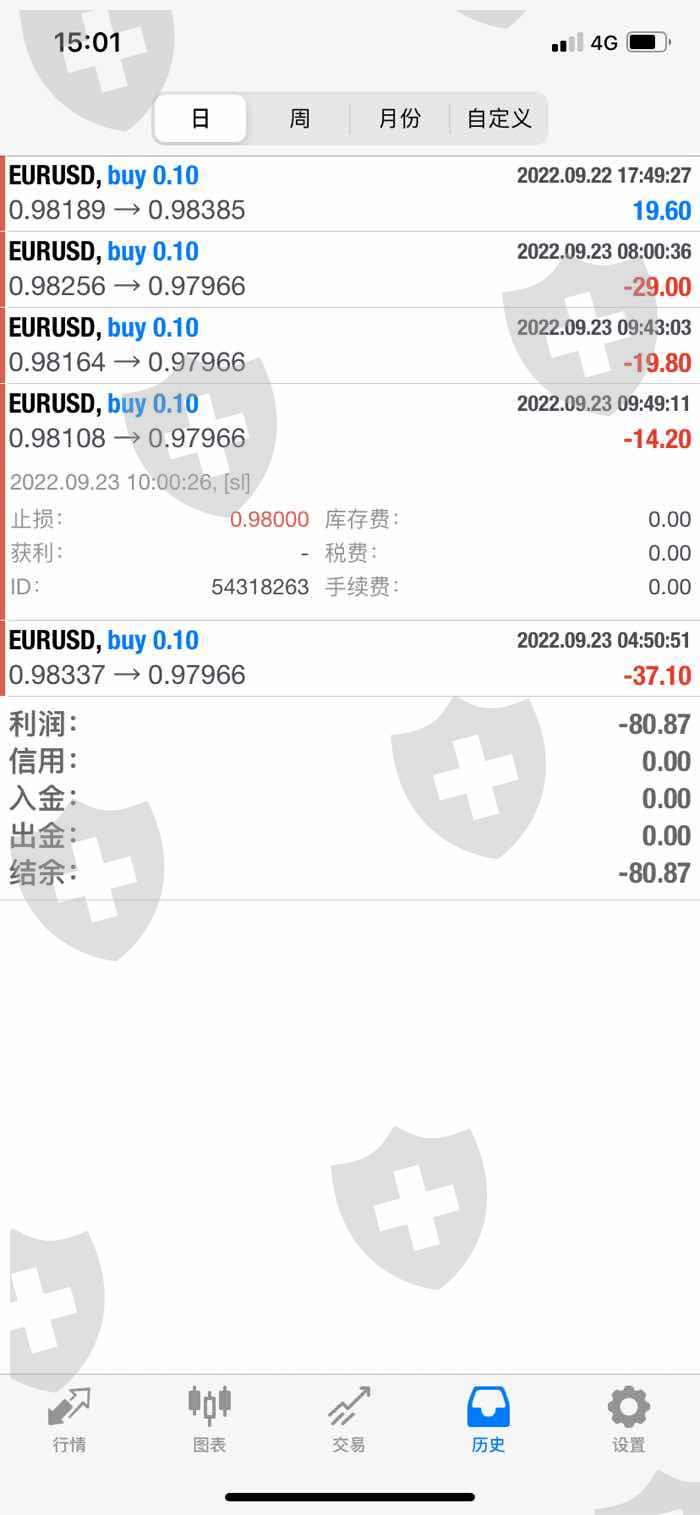Tap the 历史 history tab
This screenshot has width=700, height=1515.
point(488,1419)
